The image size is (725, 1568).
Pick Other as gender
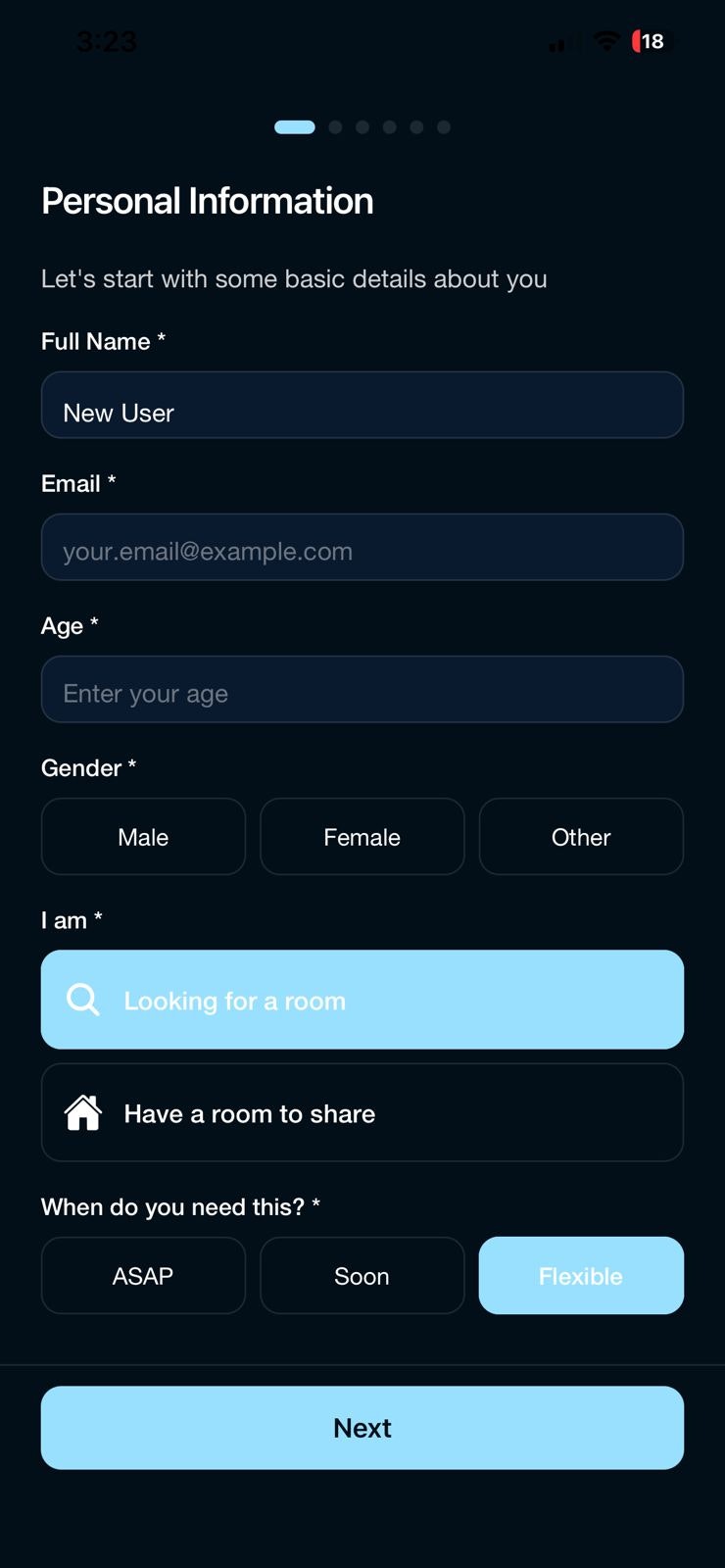[x=581, y=836]
